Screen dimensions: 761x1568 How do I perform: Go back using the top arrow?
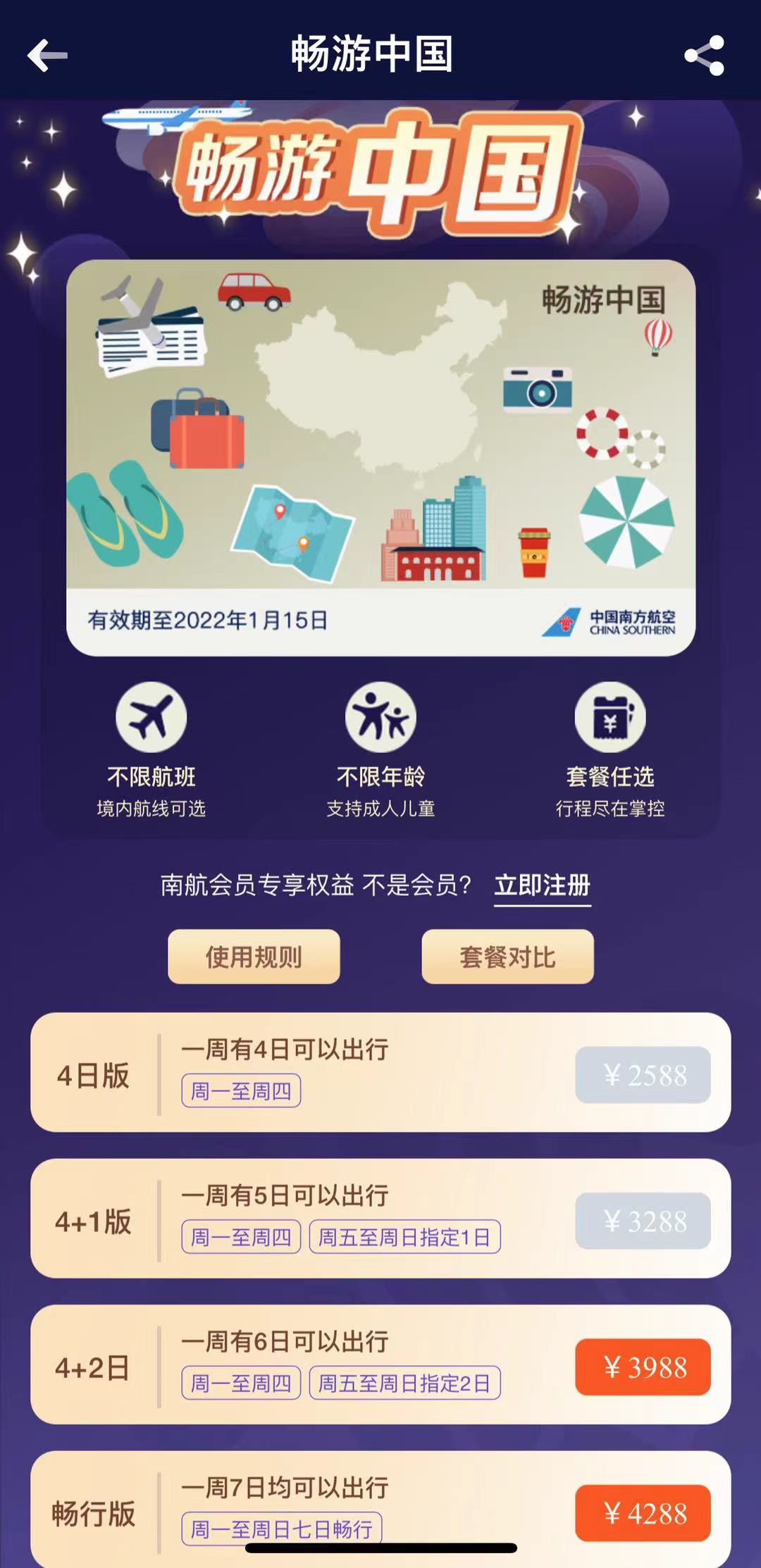coord(47,55)
